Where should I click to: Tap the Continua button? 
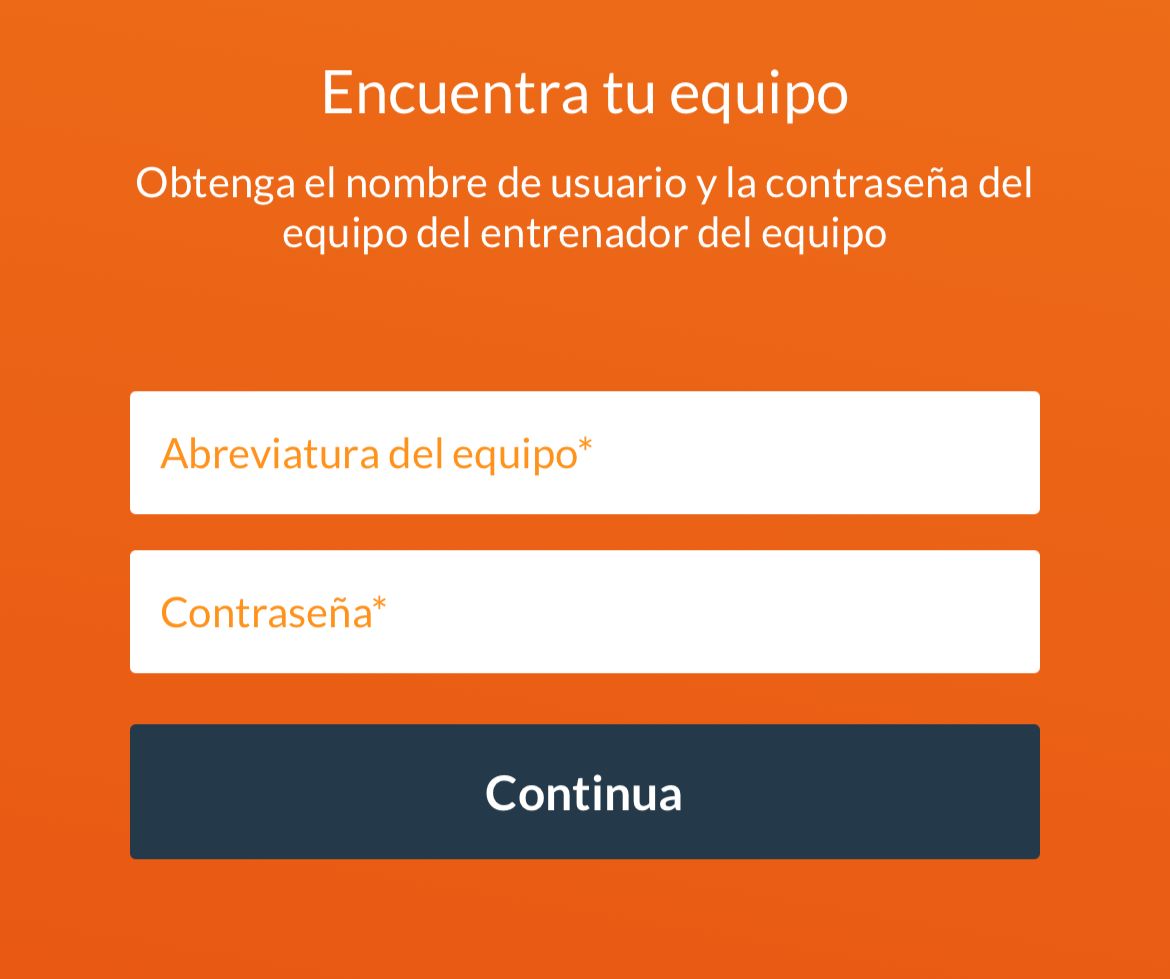(x=584, y=792)
